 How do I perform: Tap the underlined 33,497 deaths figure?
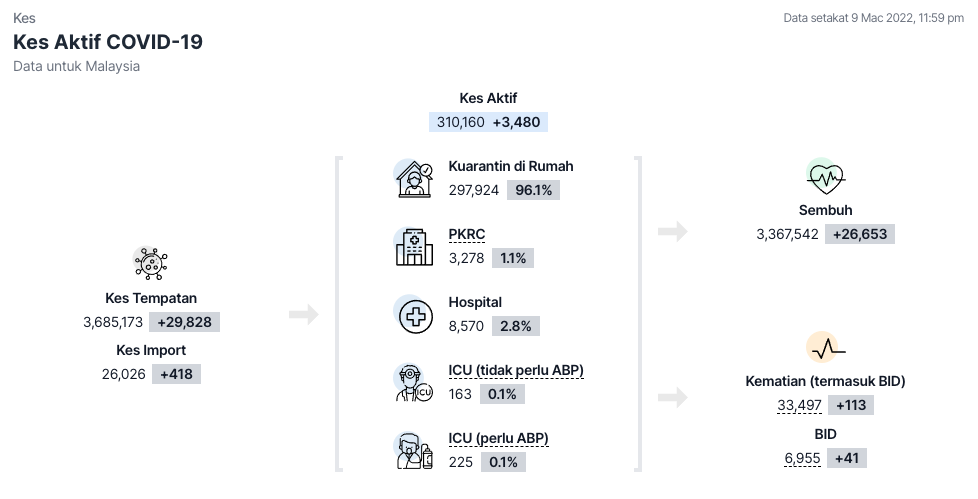click(797, 404)
